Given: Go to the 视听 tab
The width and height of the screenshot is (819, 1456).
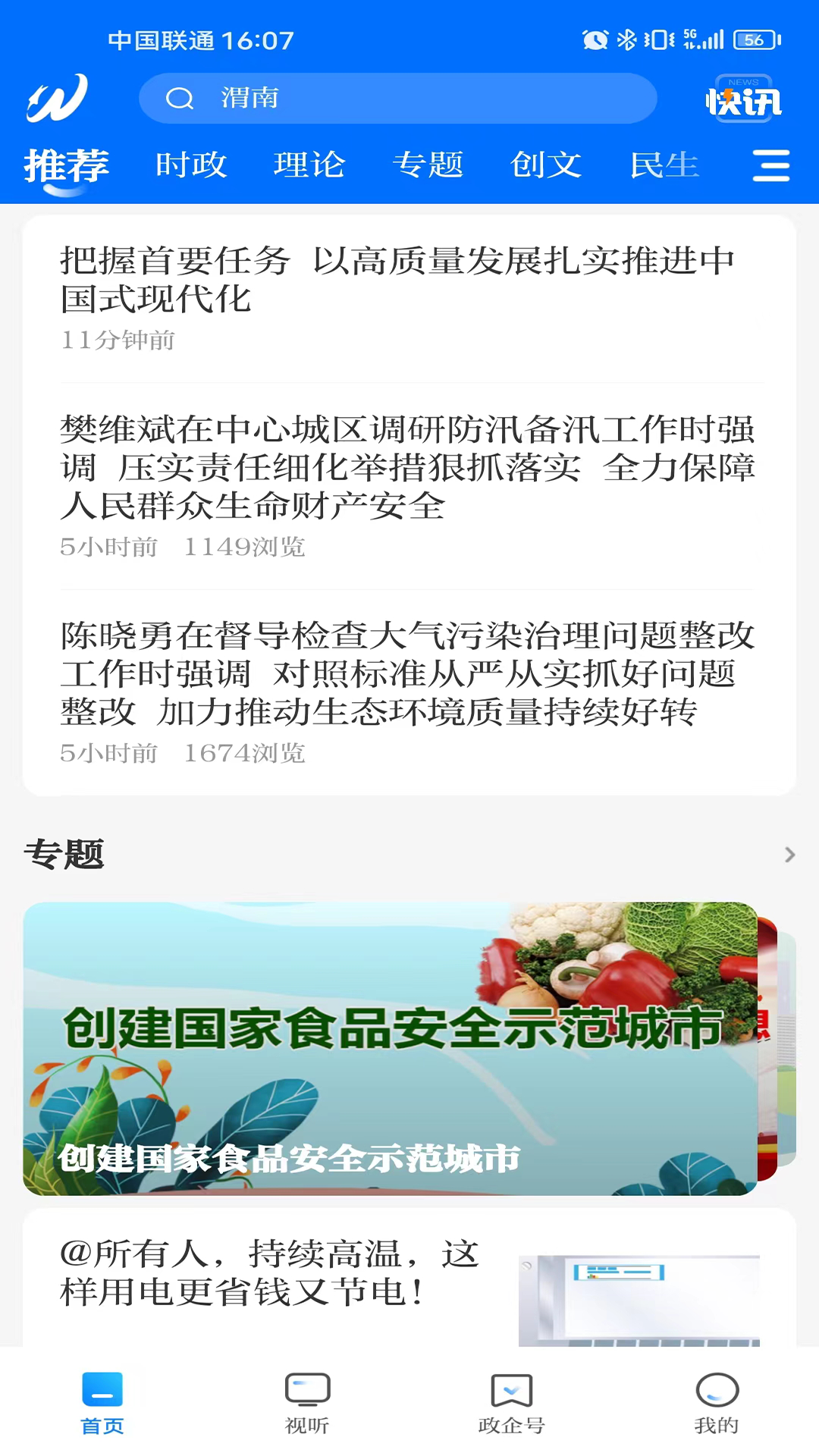Looking at the screenshot, I should (x=307, y=1403).
